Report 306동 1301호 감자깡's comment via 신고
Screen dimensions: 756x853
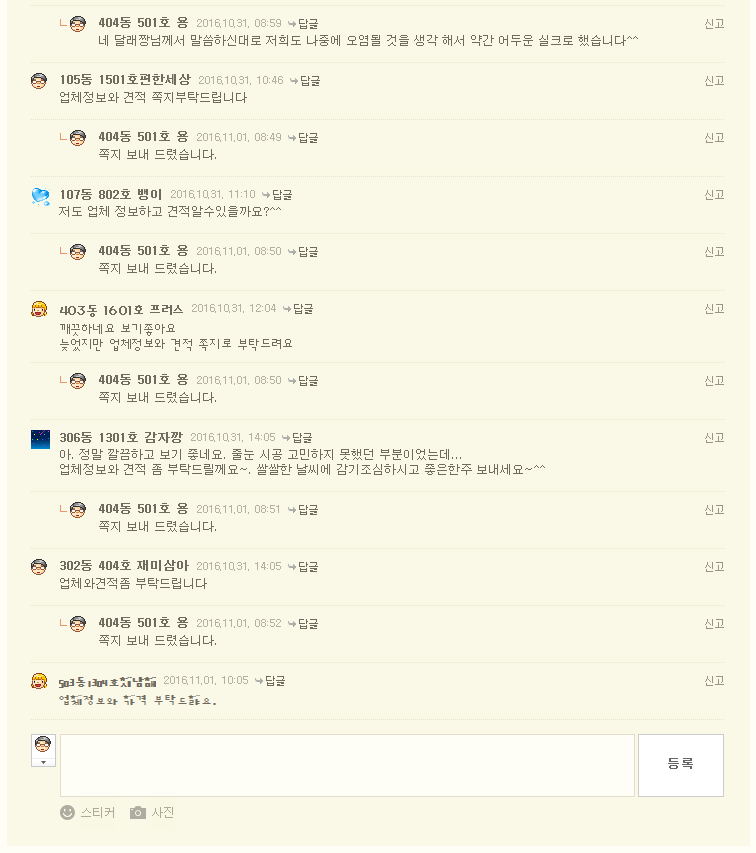[x=714, y=438]
